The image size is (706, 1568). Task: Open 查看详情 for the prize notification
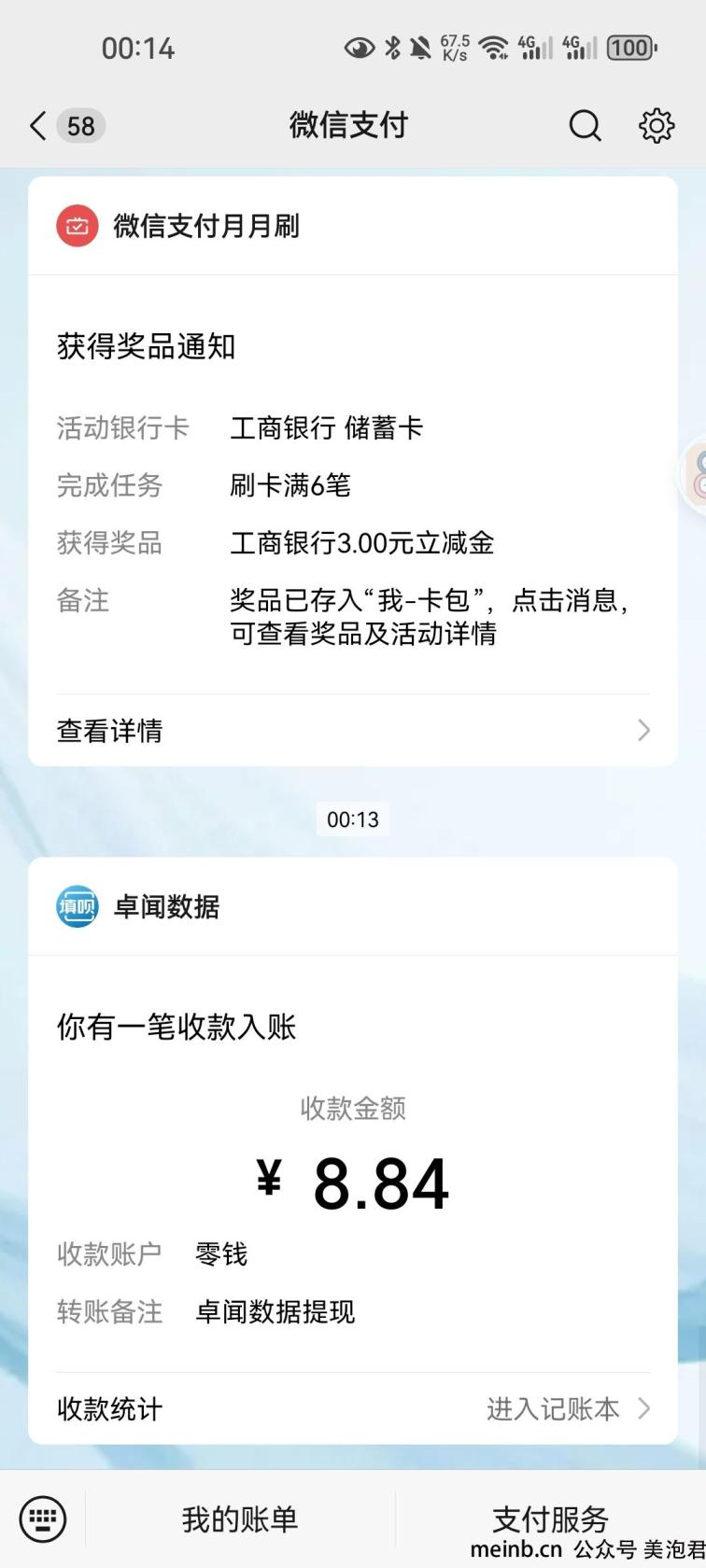[x=353, y=730]
